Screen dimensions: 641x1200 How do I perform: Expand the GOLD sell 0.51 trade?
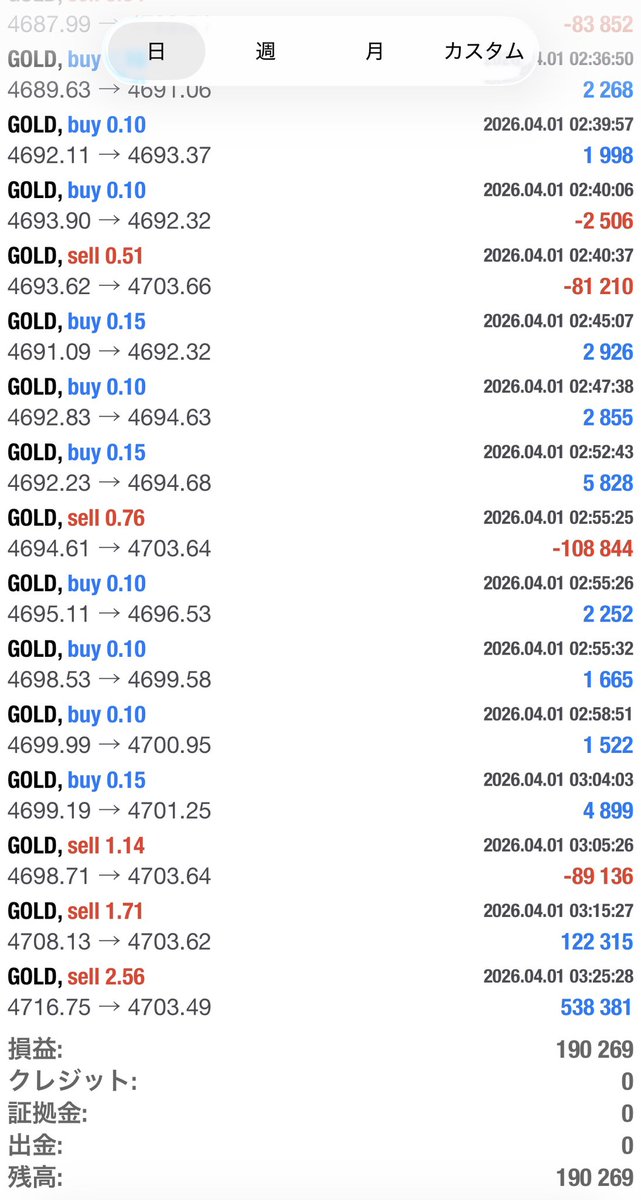tap(320, 271)
